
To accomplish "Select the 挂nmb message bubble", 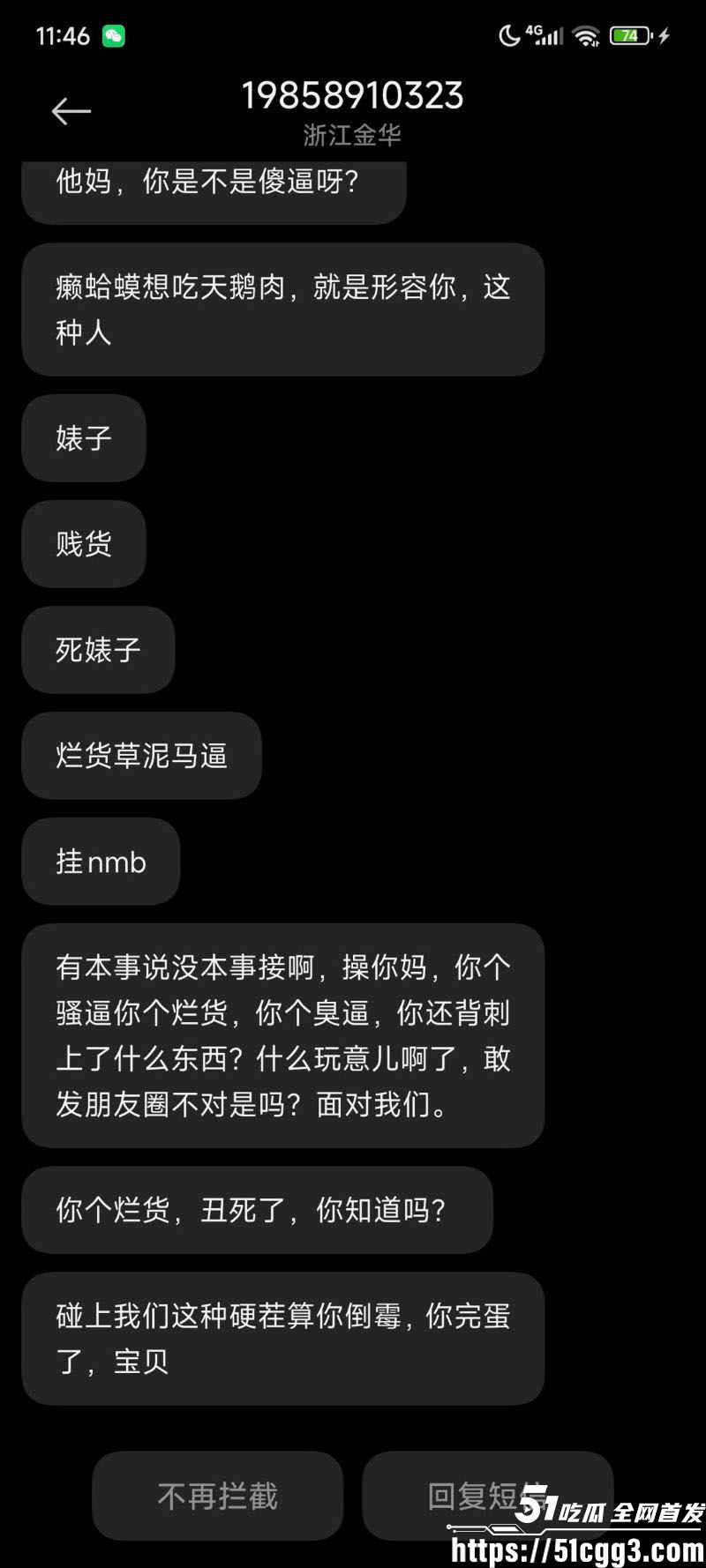I will [100, 862].
